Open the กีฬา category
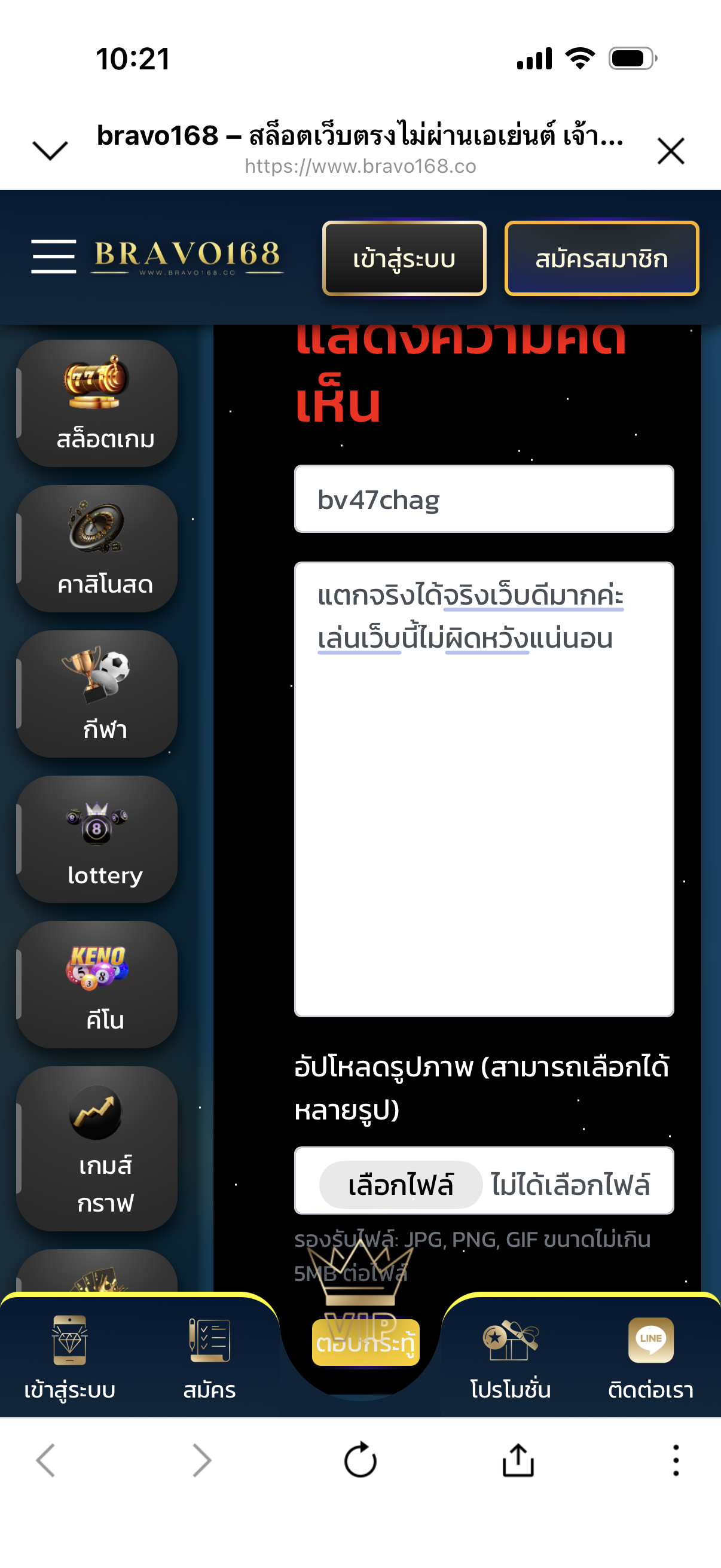 97,693
